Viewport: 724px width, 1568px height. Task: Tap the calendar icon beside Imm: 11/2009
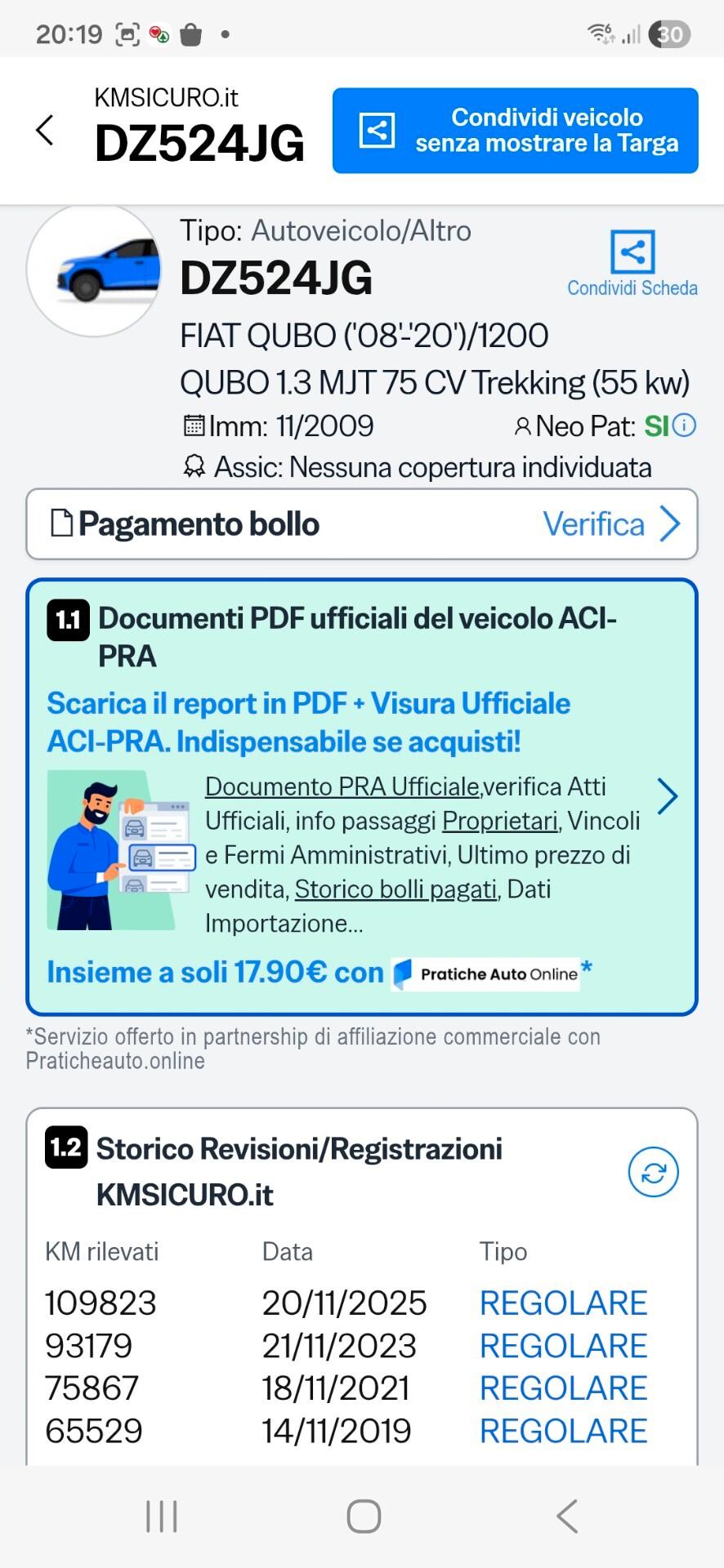pyautogui.click(x=194, y=425)
